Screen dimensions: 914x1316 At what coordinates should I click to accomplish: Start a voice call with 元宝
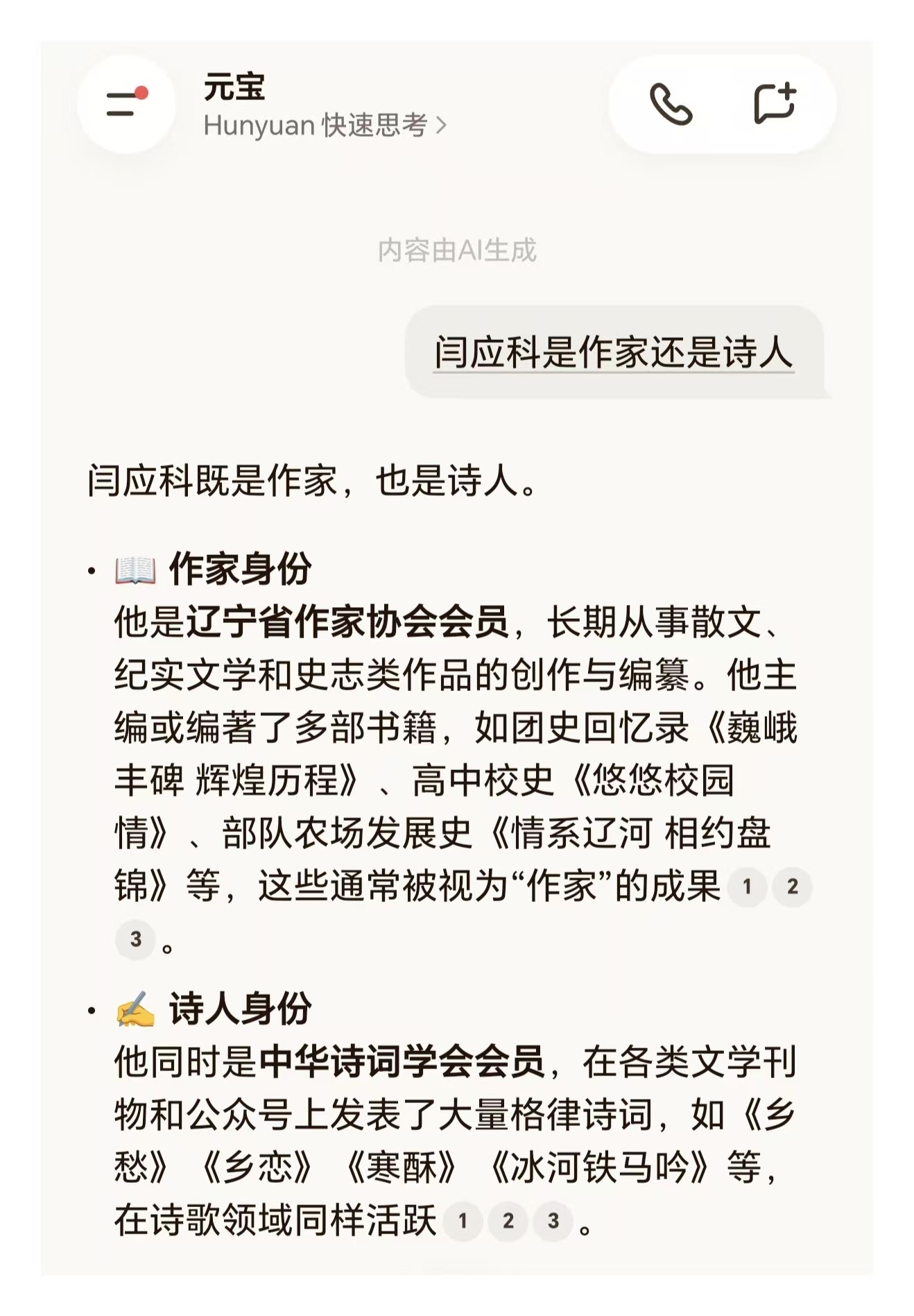(x=671, y=105)
